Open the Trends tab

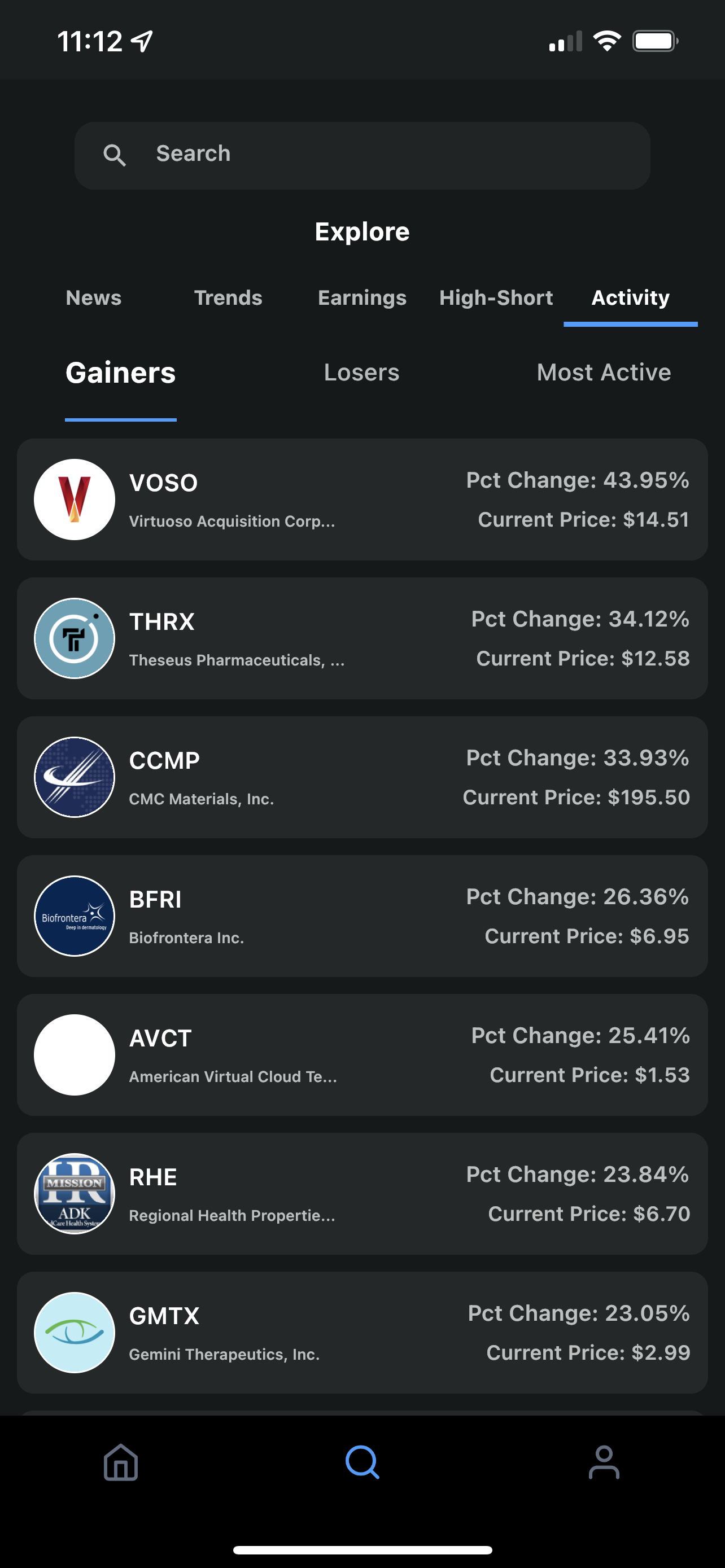228,297
